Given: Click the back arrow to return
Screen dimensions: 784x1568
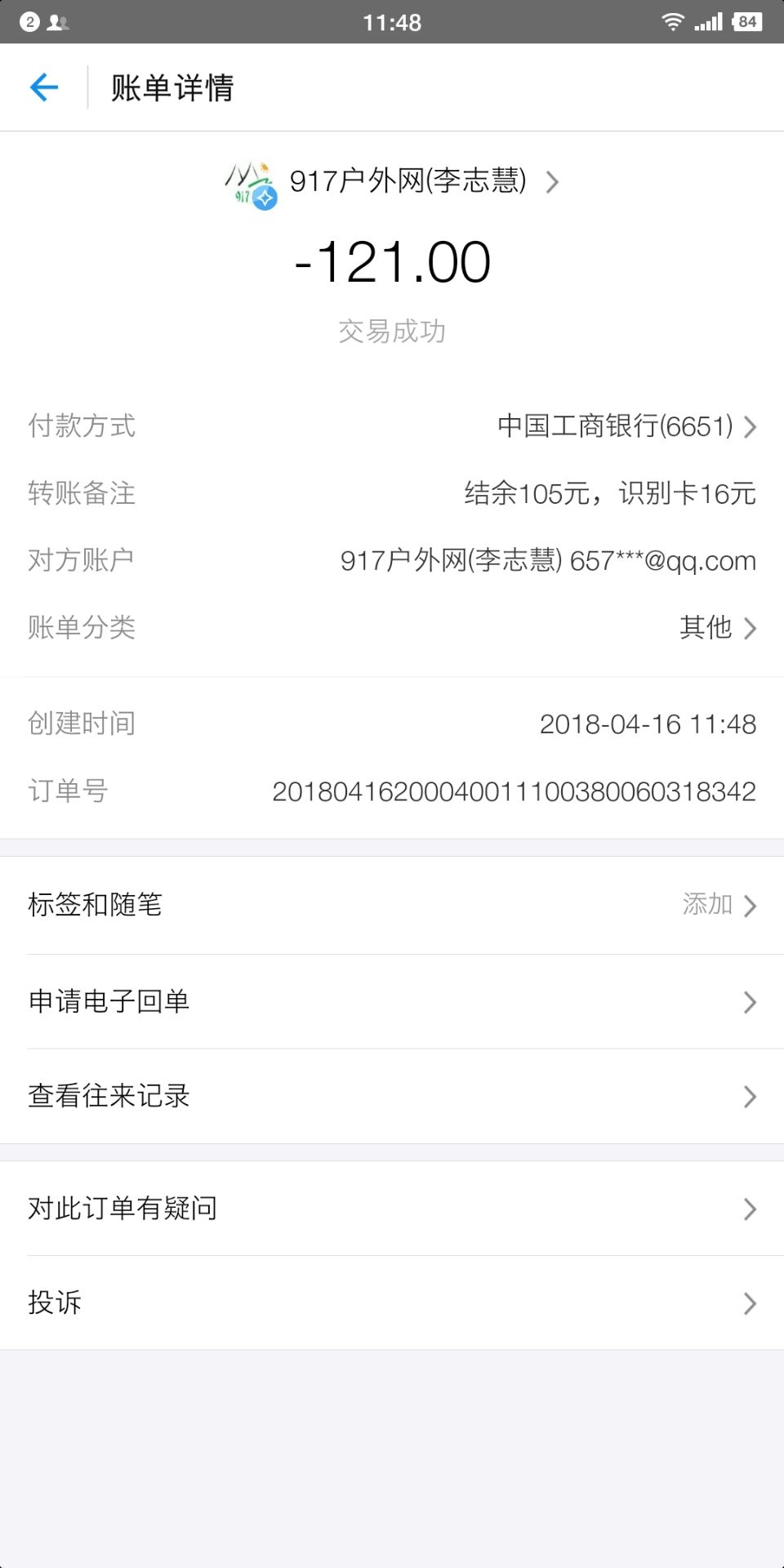Looking at the screenshot, I should click(45, 87).
